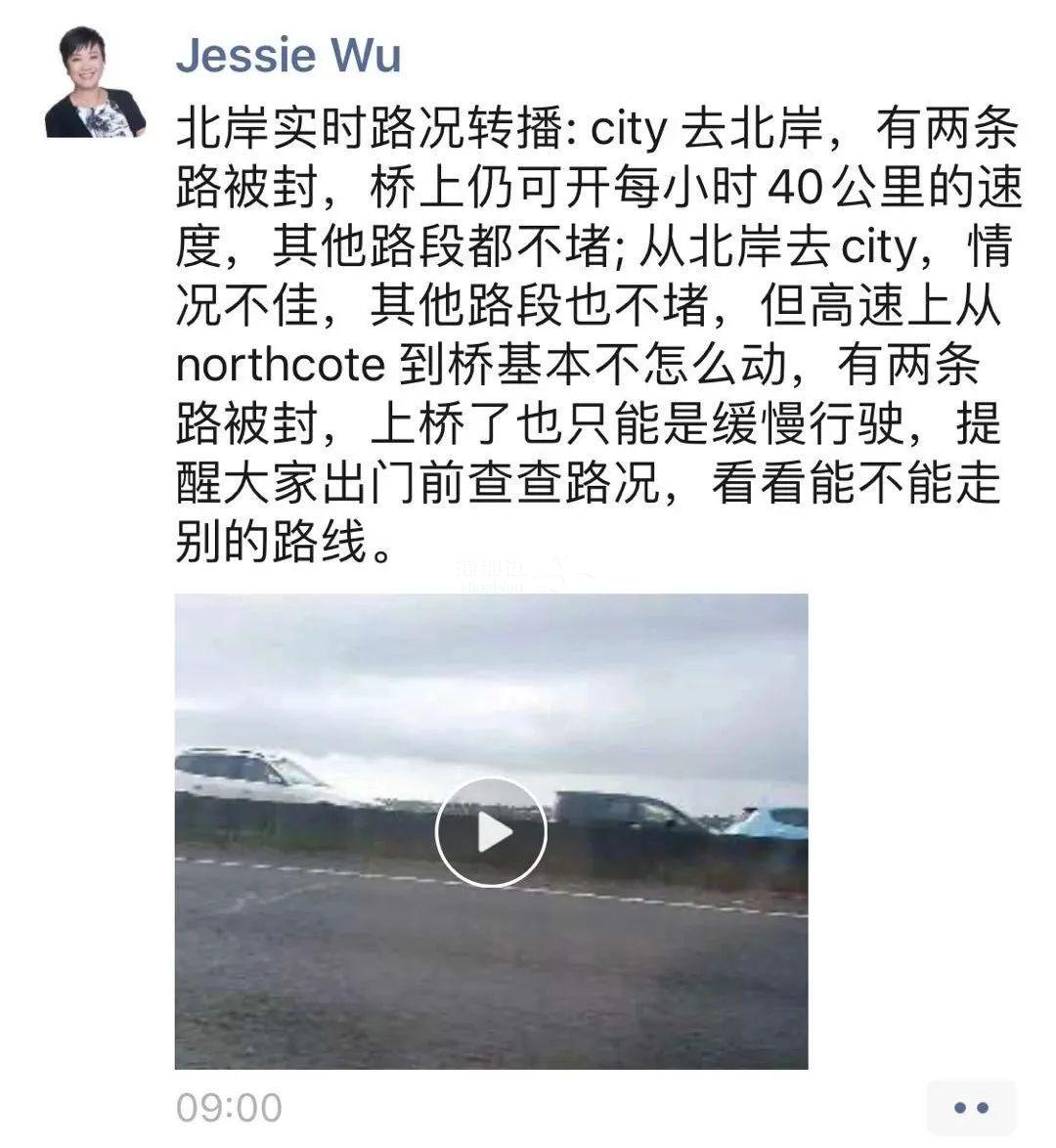Play the traffic video in the post
1056x1148 pixels.
point(491,832)
